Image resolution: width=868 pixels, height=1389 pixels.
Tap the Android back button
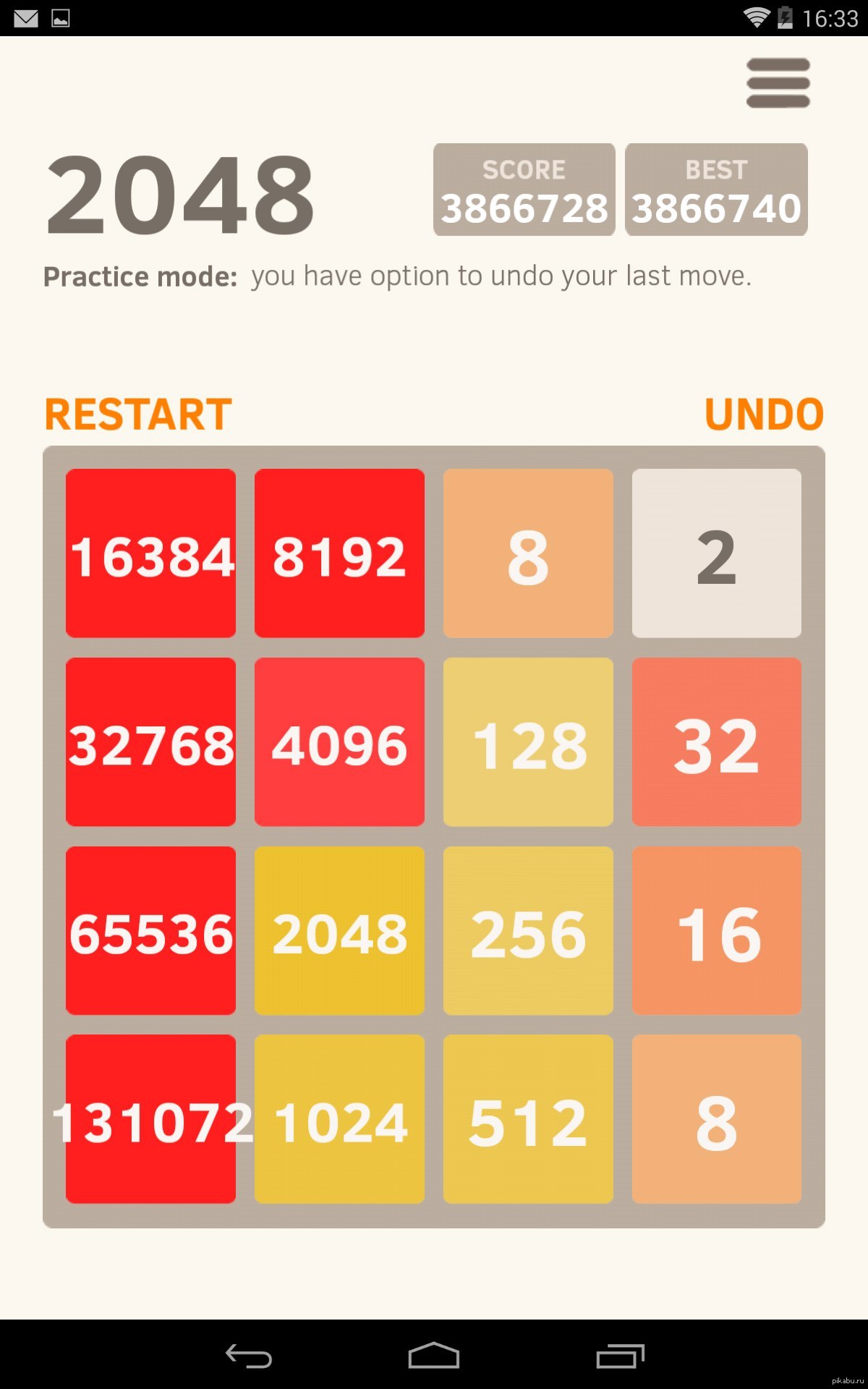pos(248,1355)
